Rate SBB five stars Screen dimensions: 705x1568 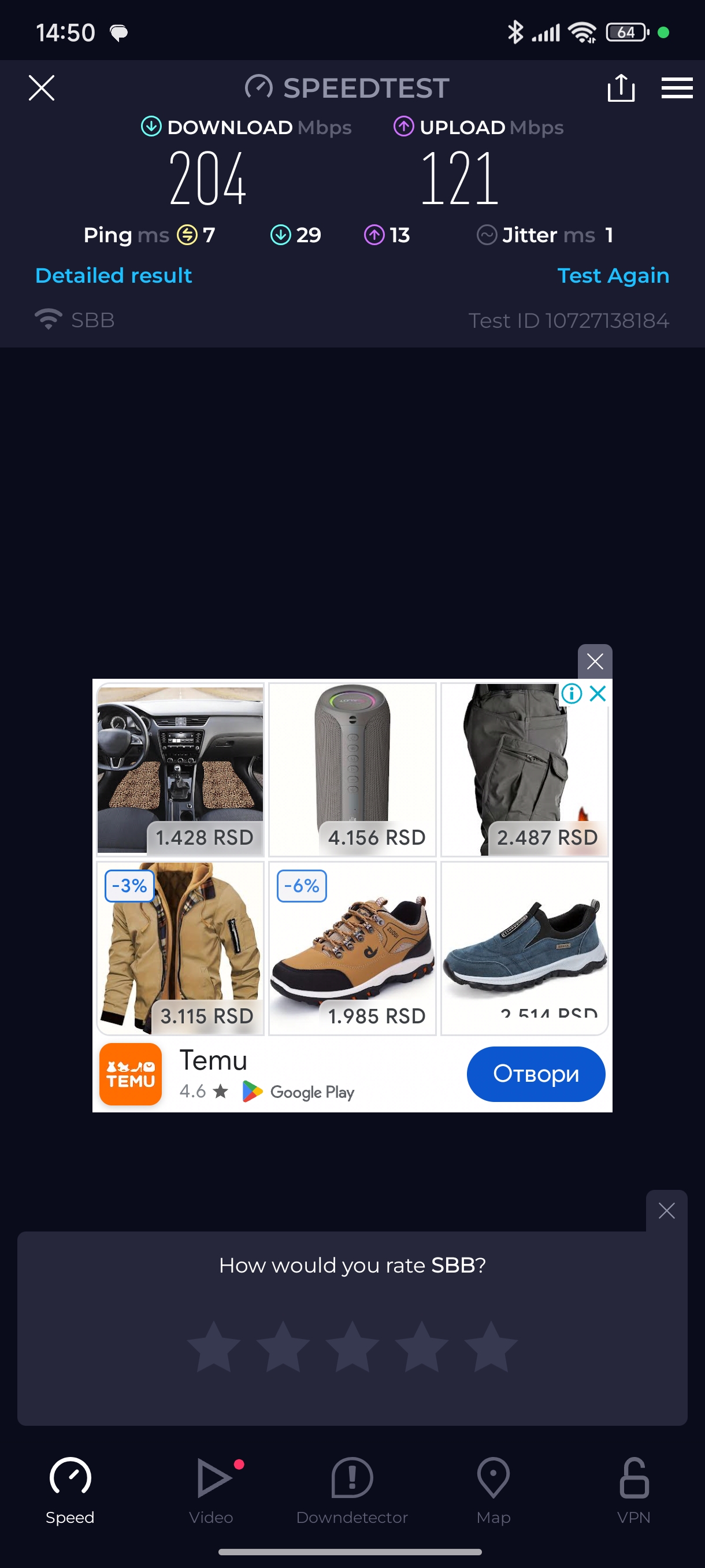tap(490, 1347)
